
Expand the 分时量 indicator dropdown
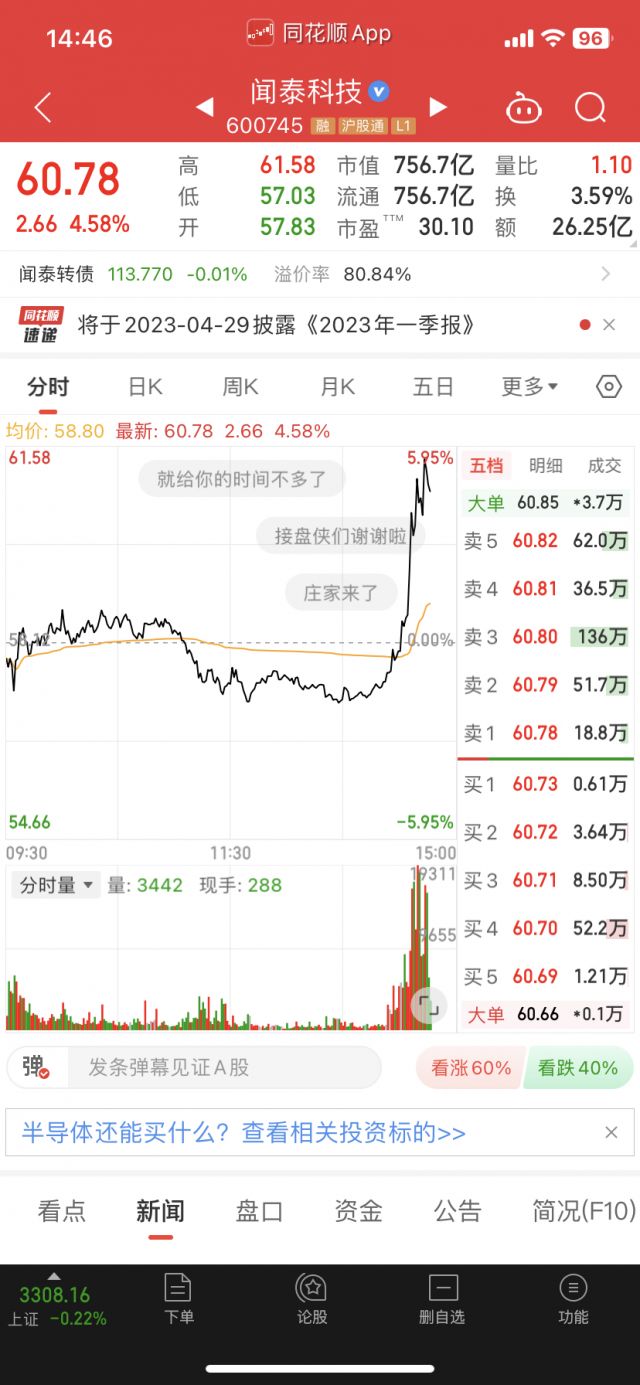click(56, 885)
